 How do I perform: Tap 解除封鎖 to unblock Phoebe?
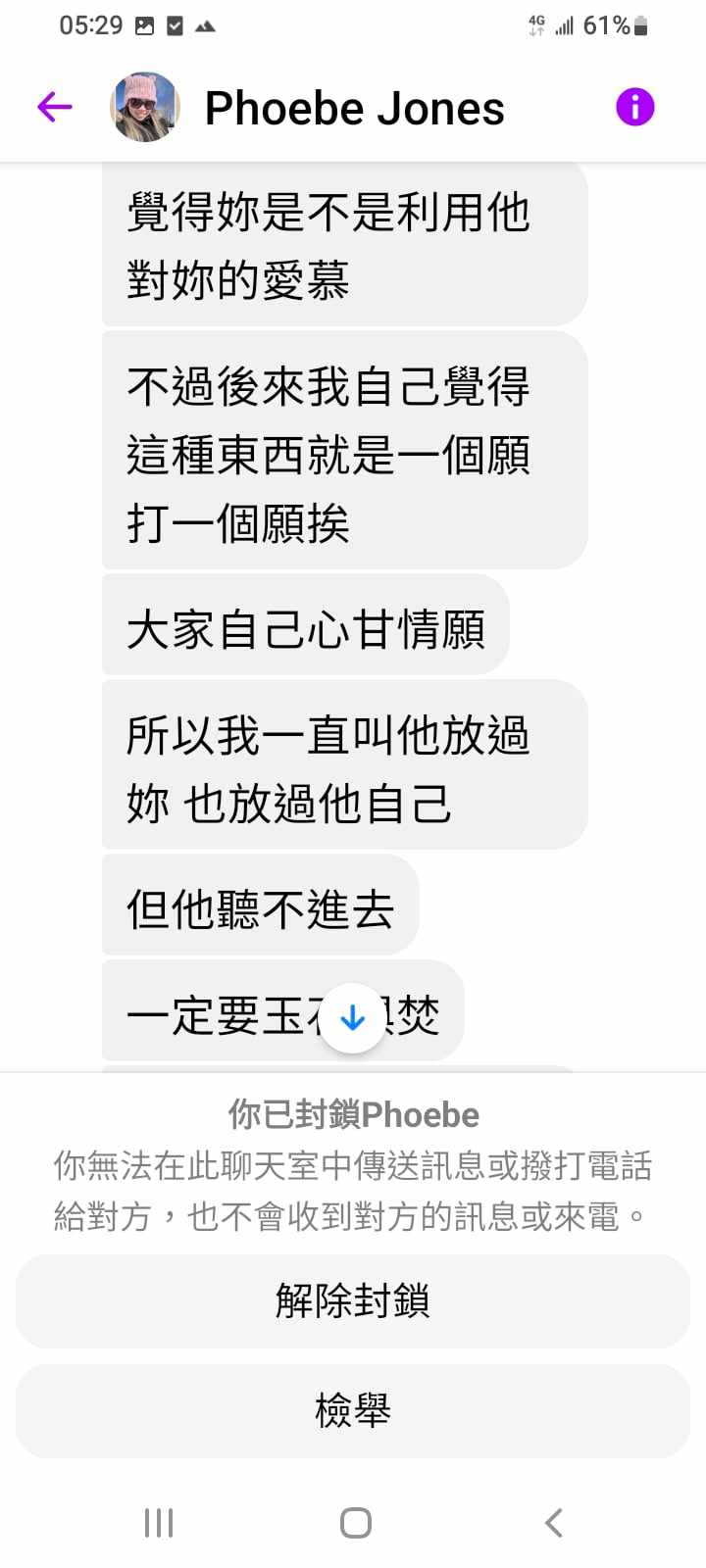[353, 1300]
